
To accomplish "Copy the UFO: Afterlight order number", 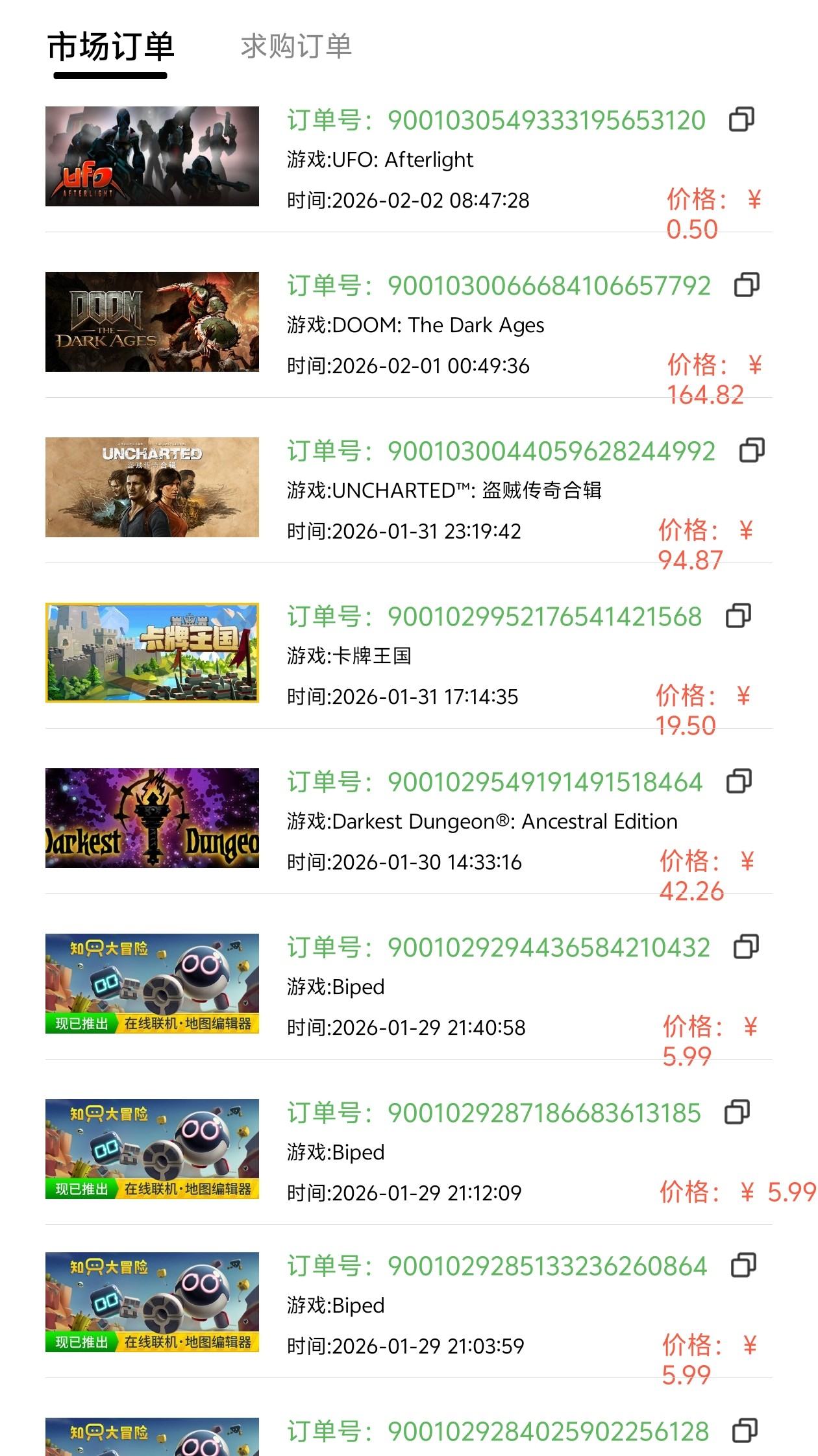I will [x=741, y=120].
